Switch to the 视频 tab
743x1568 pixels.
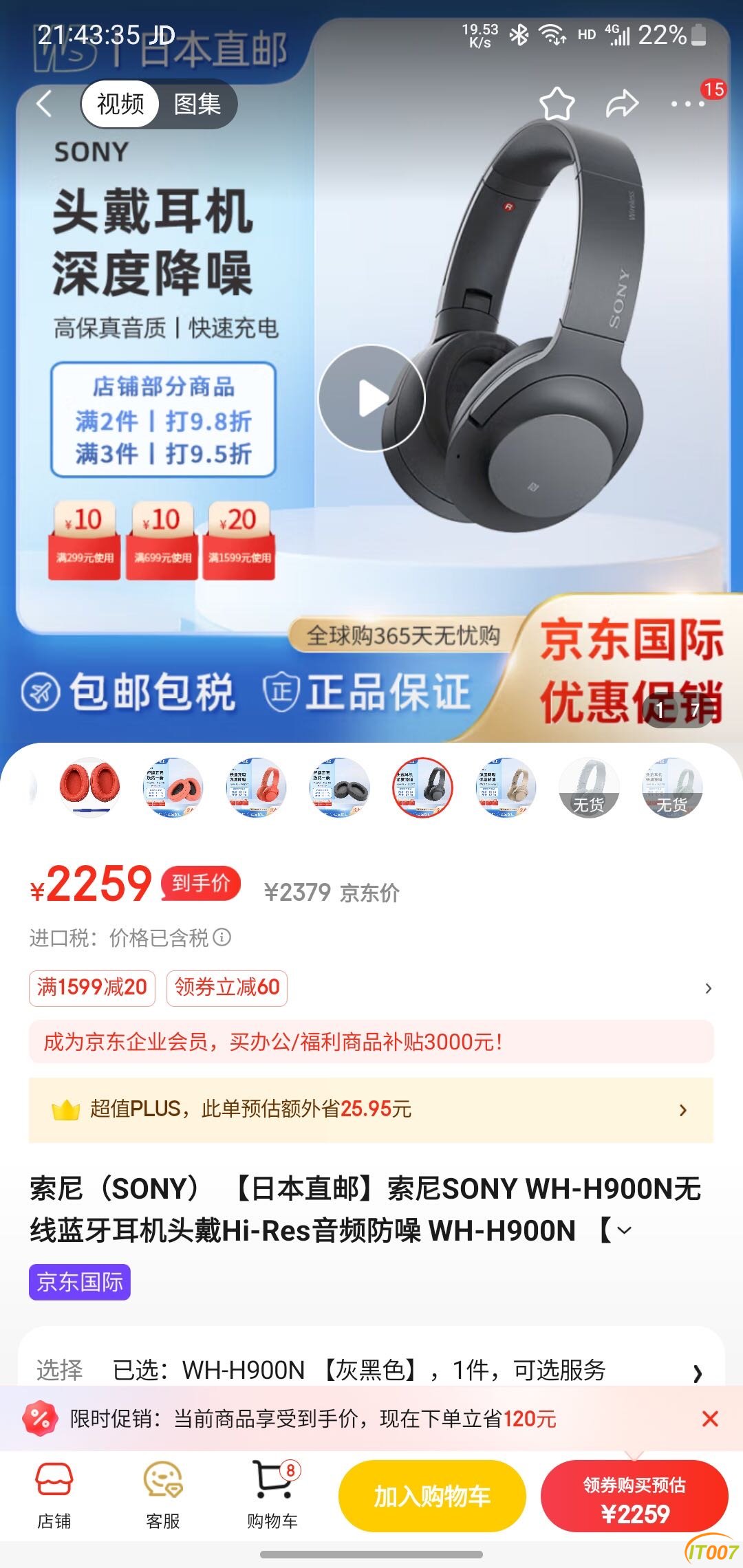(x=121, y=105)
